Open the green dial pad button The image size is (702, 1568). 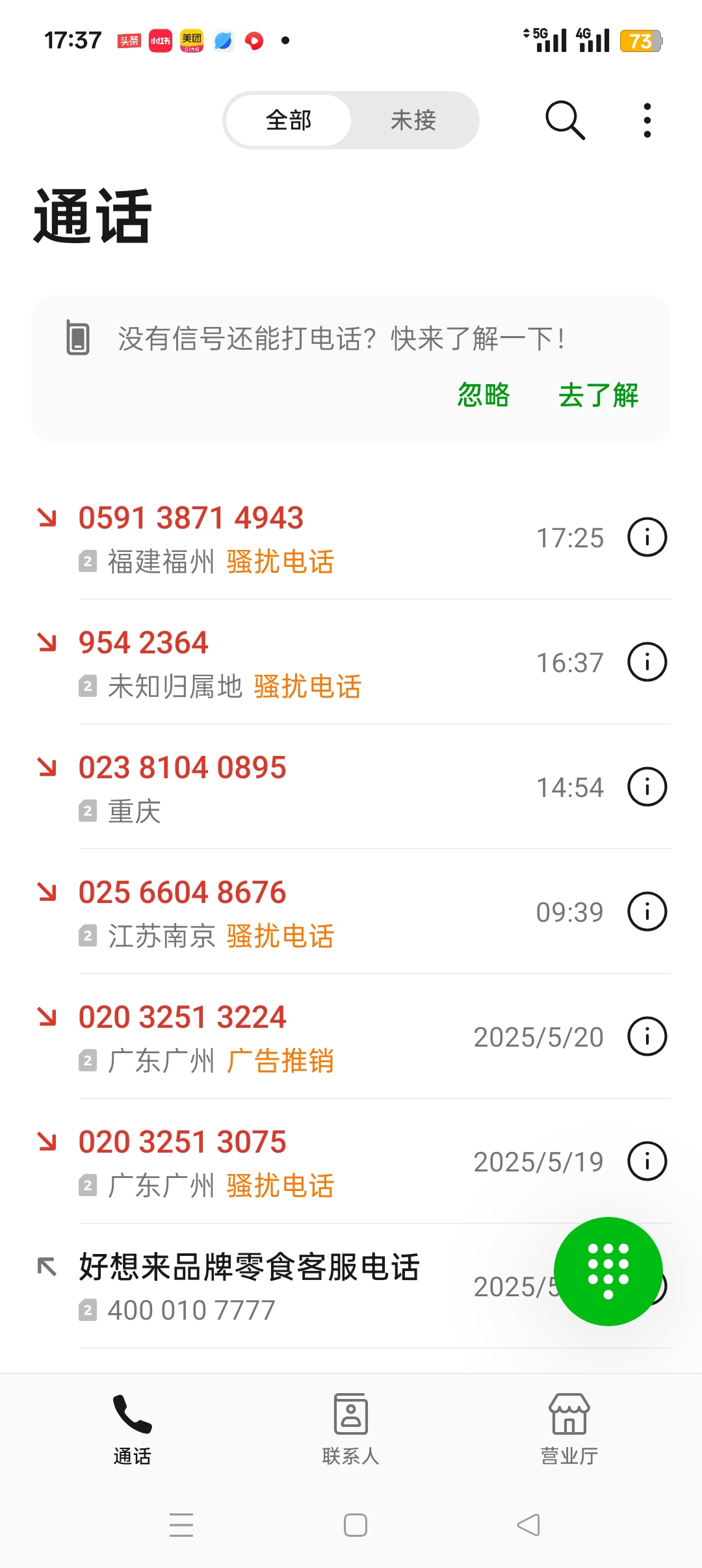[608, 1272]
